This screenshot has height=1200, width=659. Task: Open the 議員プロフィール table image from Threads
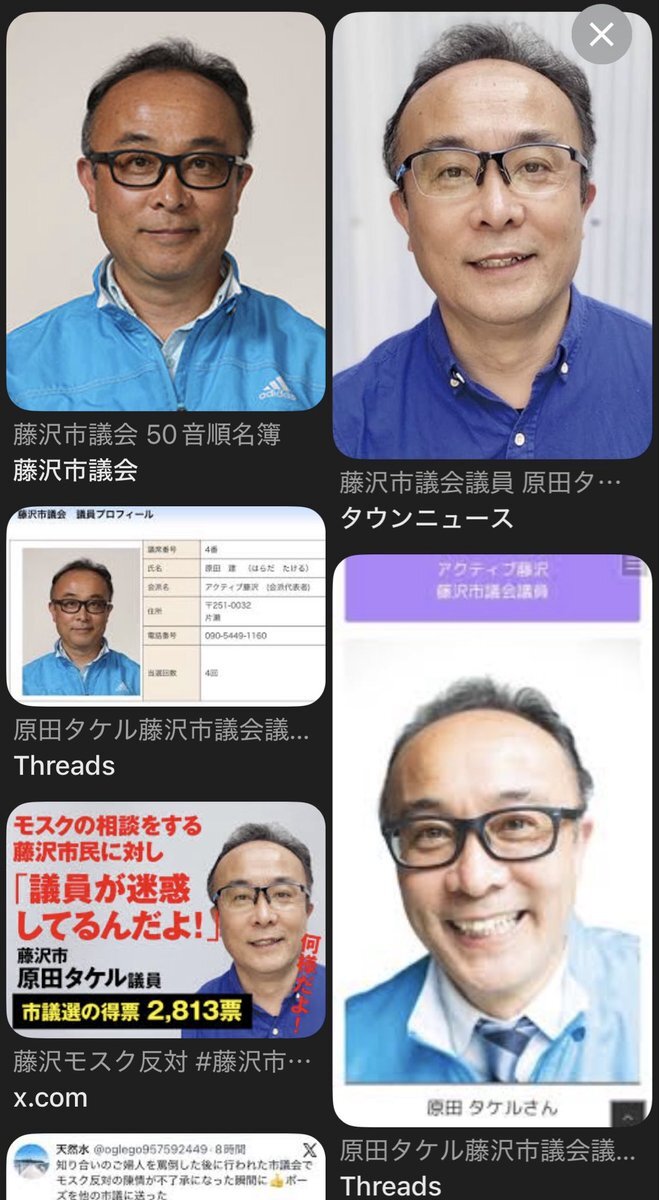coord(166,606)
